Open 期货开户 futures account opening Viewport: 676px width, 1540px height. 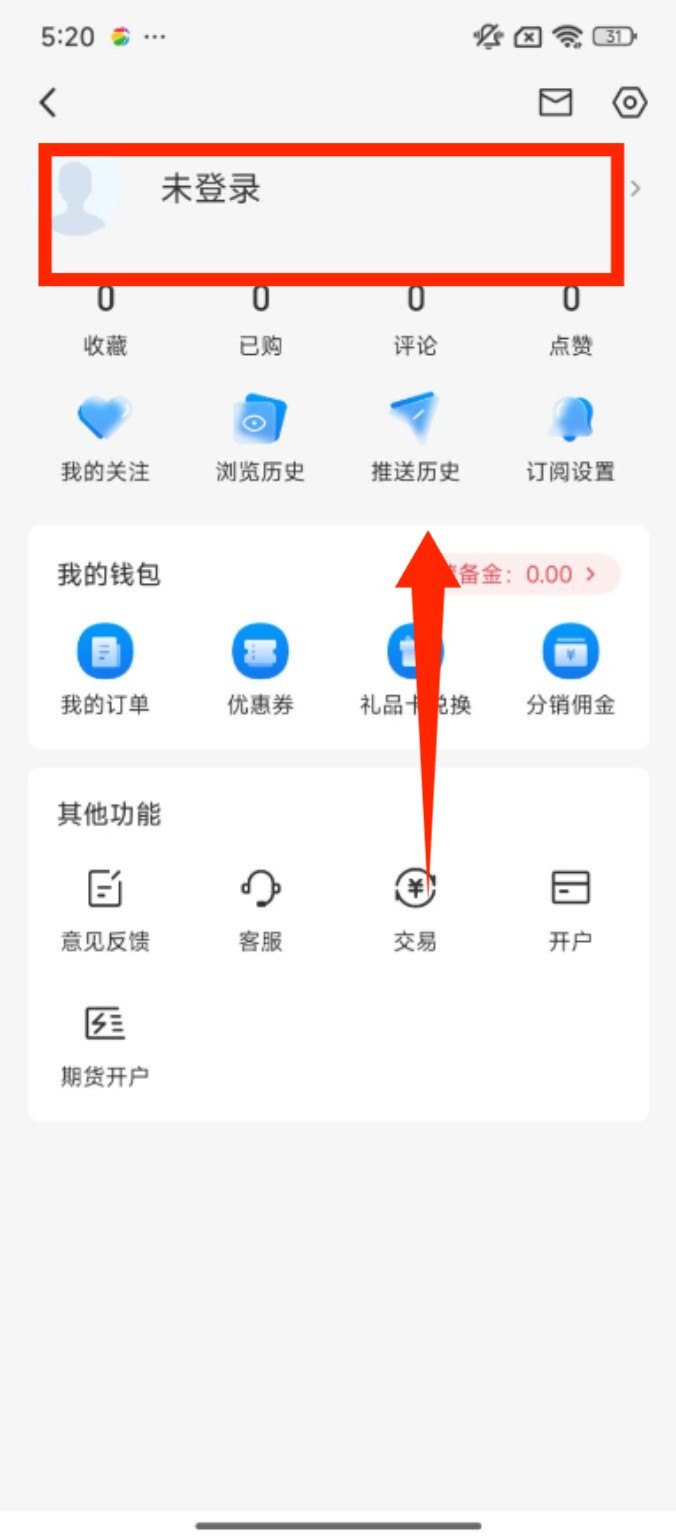coord(105,1043)
